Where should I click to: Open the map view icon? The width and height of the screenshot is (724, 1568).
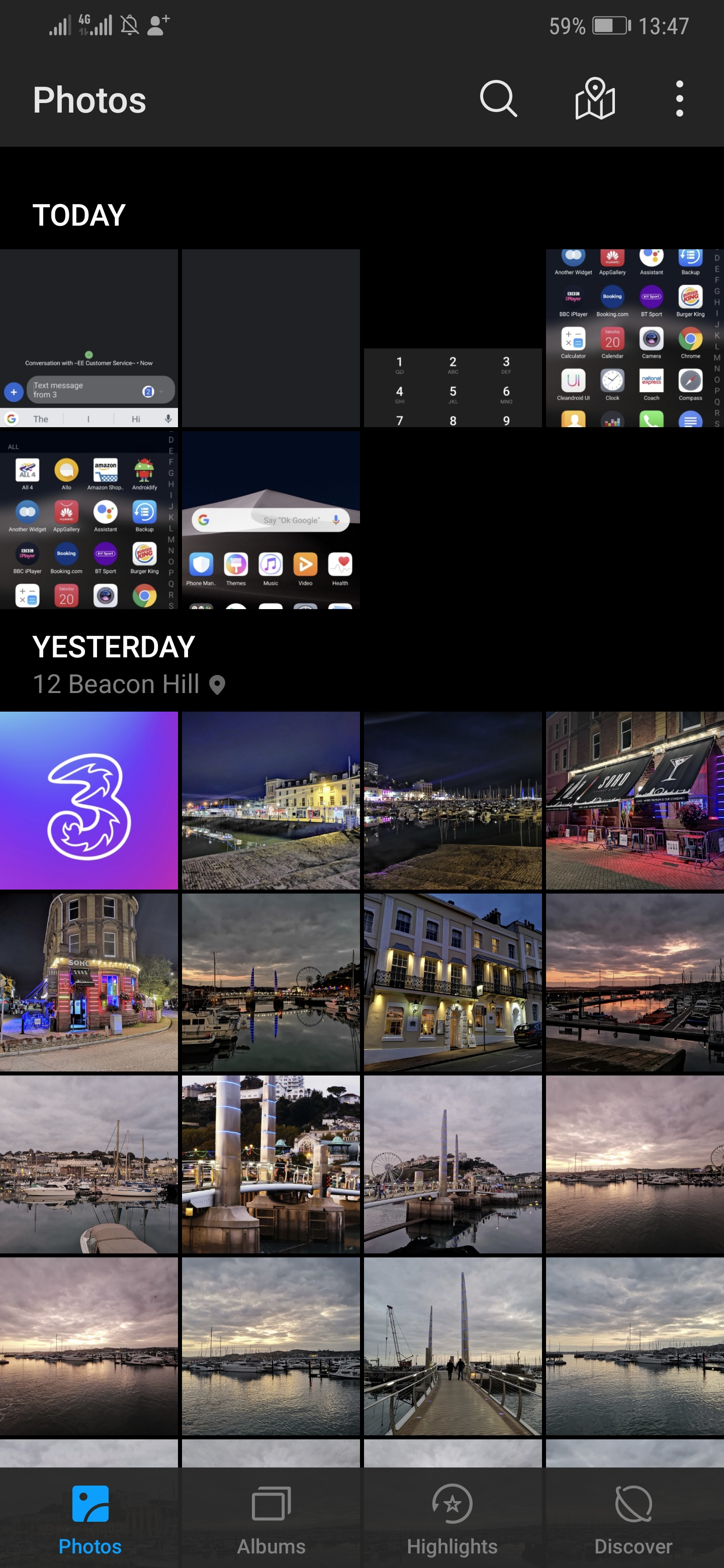tap(595, 99)
